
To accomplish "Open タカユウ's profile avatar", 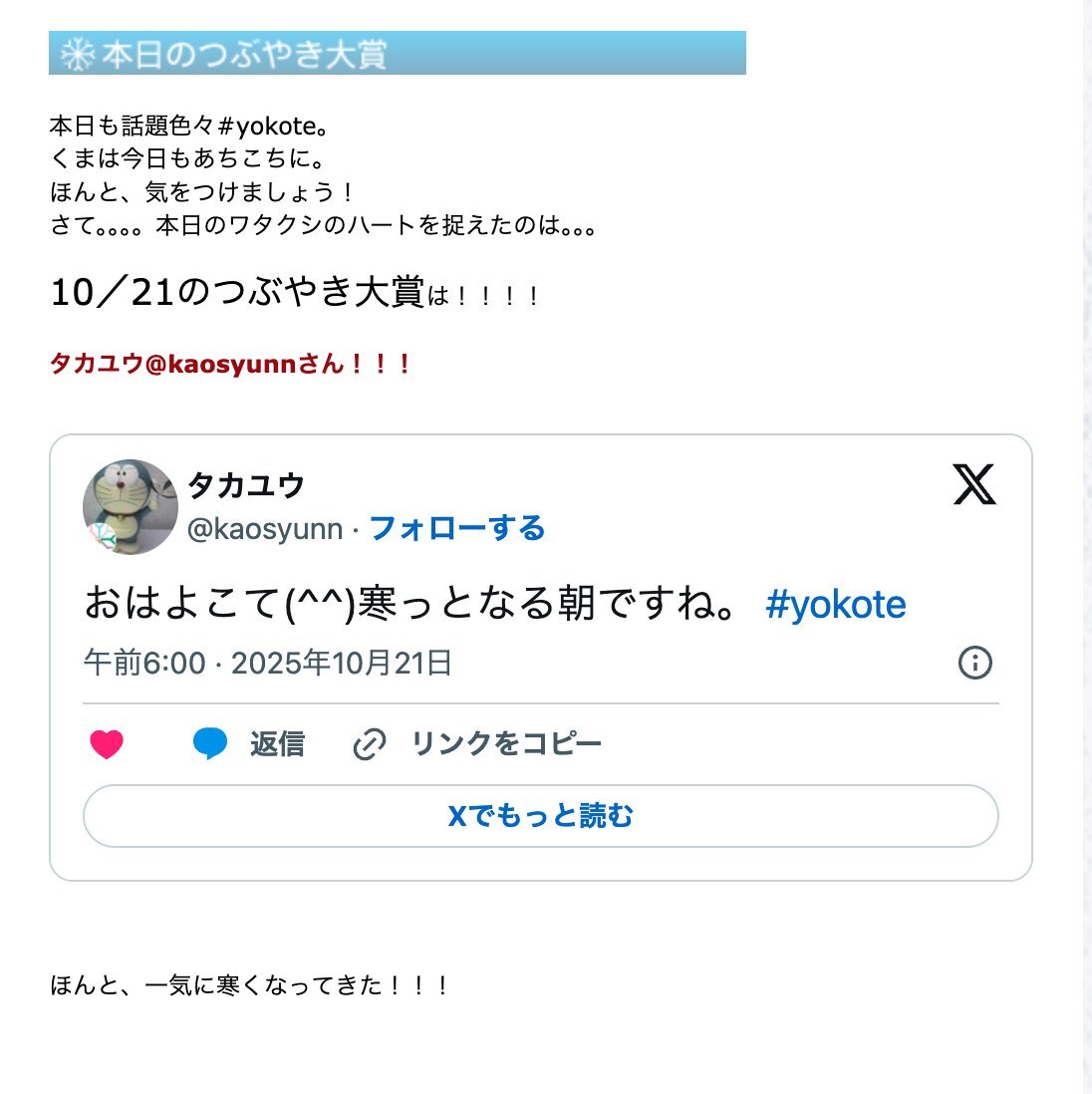I will coord(131,506).
